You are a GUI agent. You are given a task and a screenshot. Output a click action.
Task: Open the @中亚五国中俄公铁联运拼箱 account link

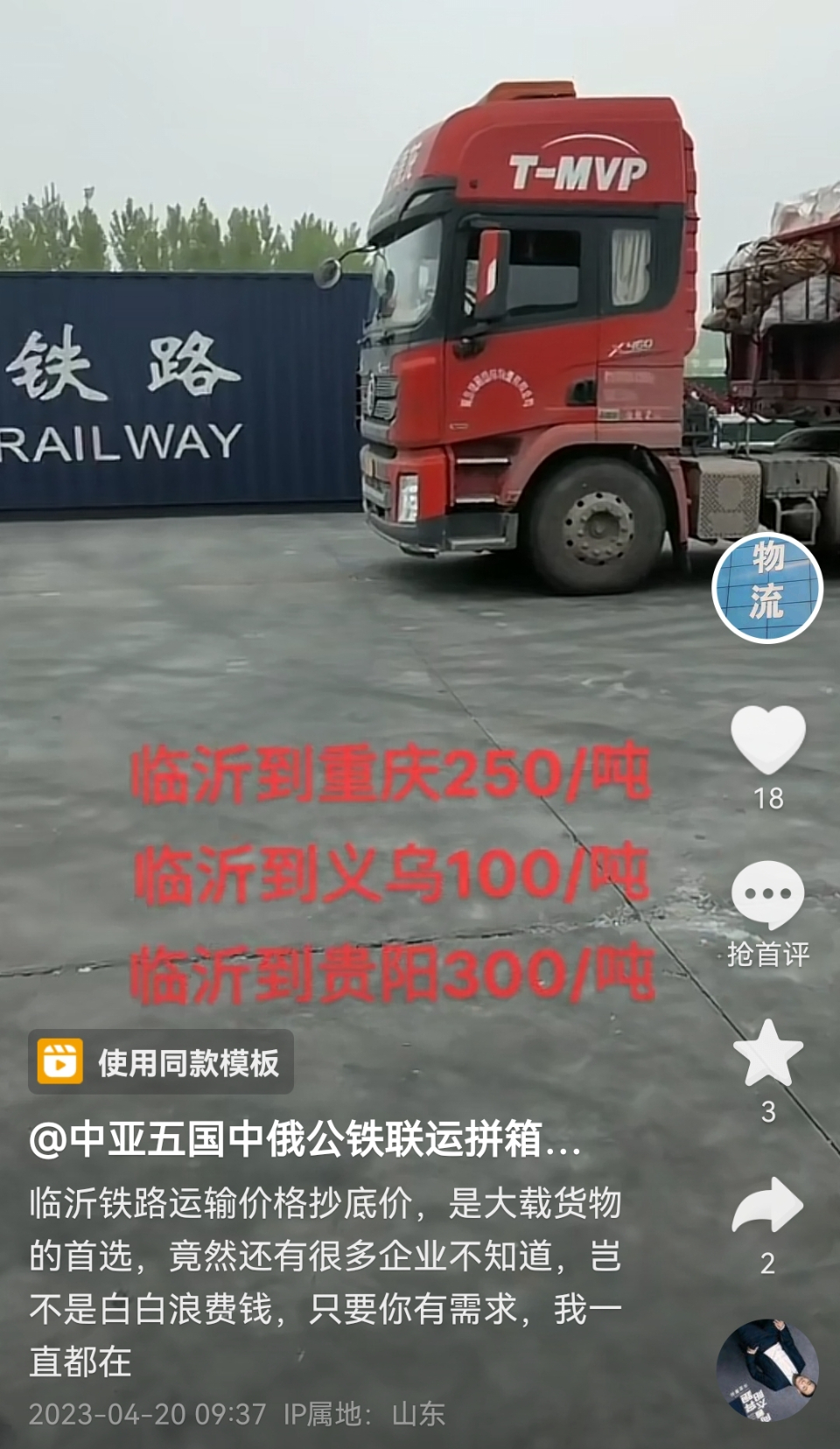(304, 1141)
